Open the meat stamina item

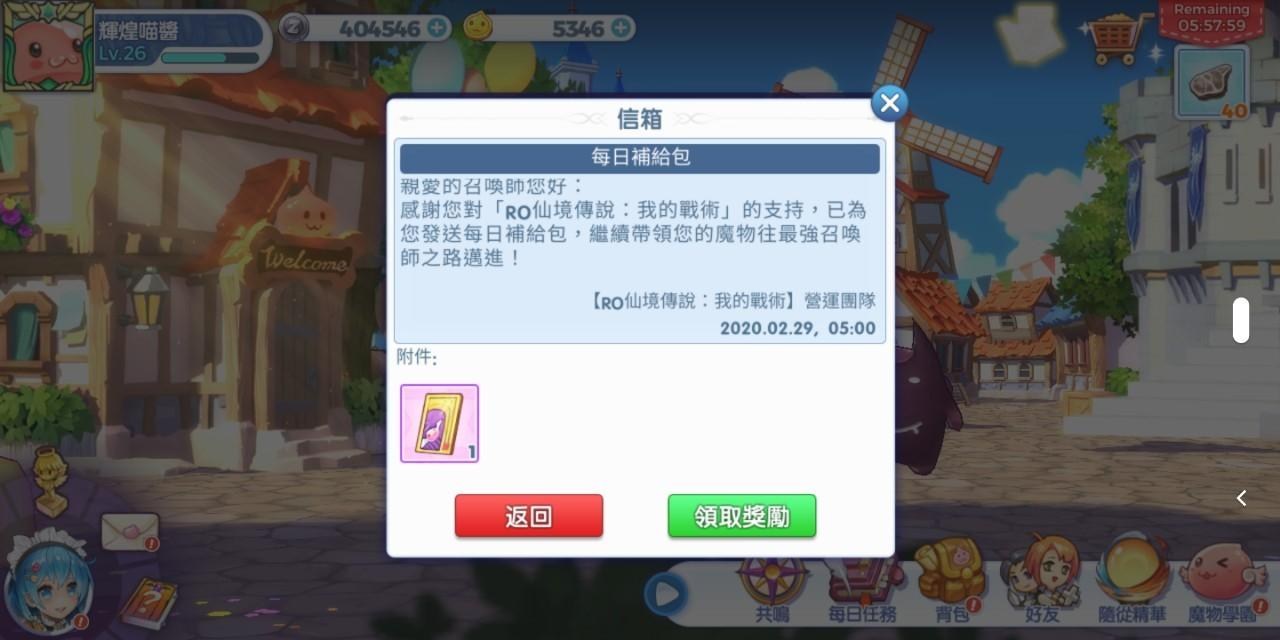(x=1211, y=84)
